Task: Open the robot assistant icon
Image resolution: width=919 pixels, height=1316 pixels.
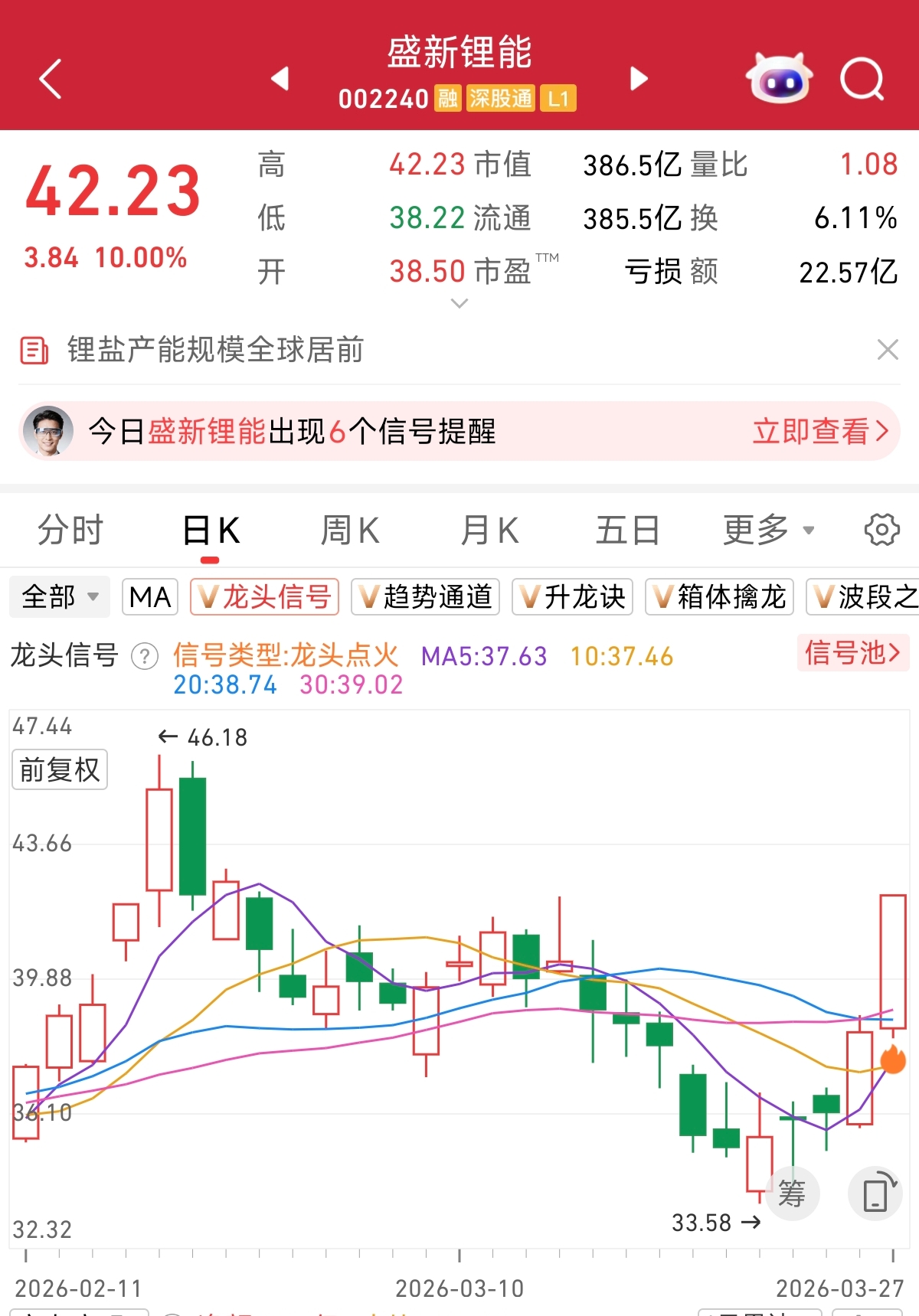Action: [x=779, y=78]
